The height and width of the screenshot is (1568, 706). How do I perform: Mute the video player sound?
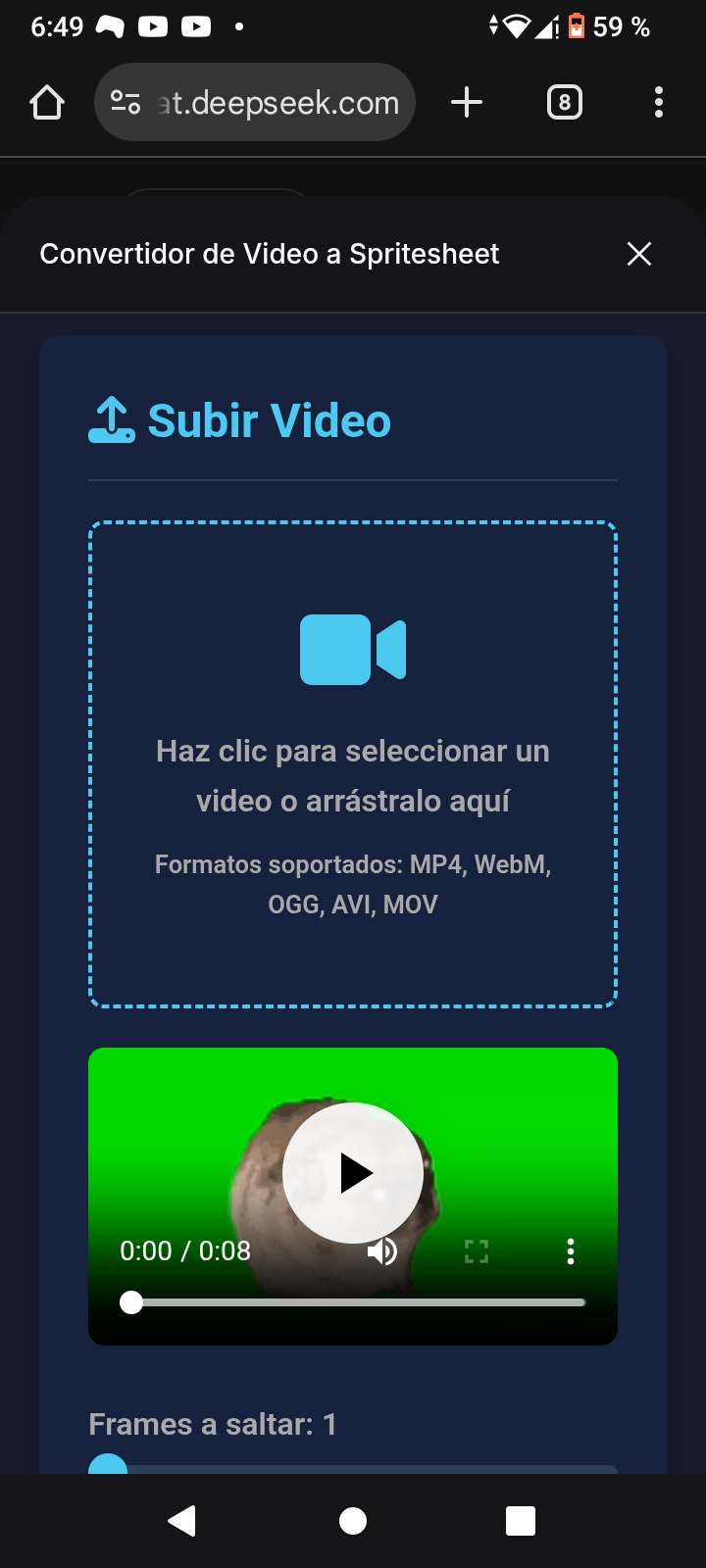[382, 1251]
